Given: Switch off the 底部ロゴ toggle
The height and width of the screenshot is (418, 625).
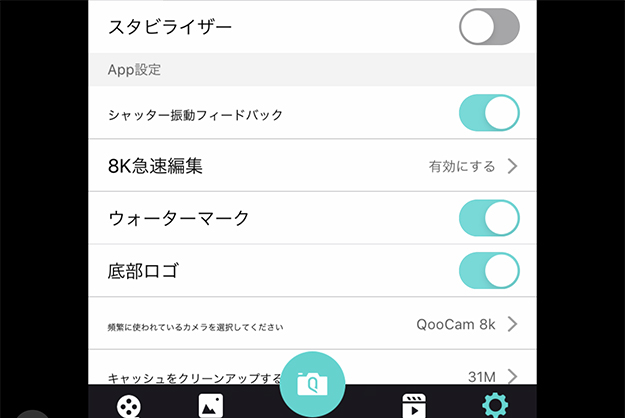Looking at the screenshot, I should tap(489, 270).
